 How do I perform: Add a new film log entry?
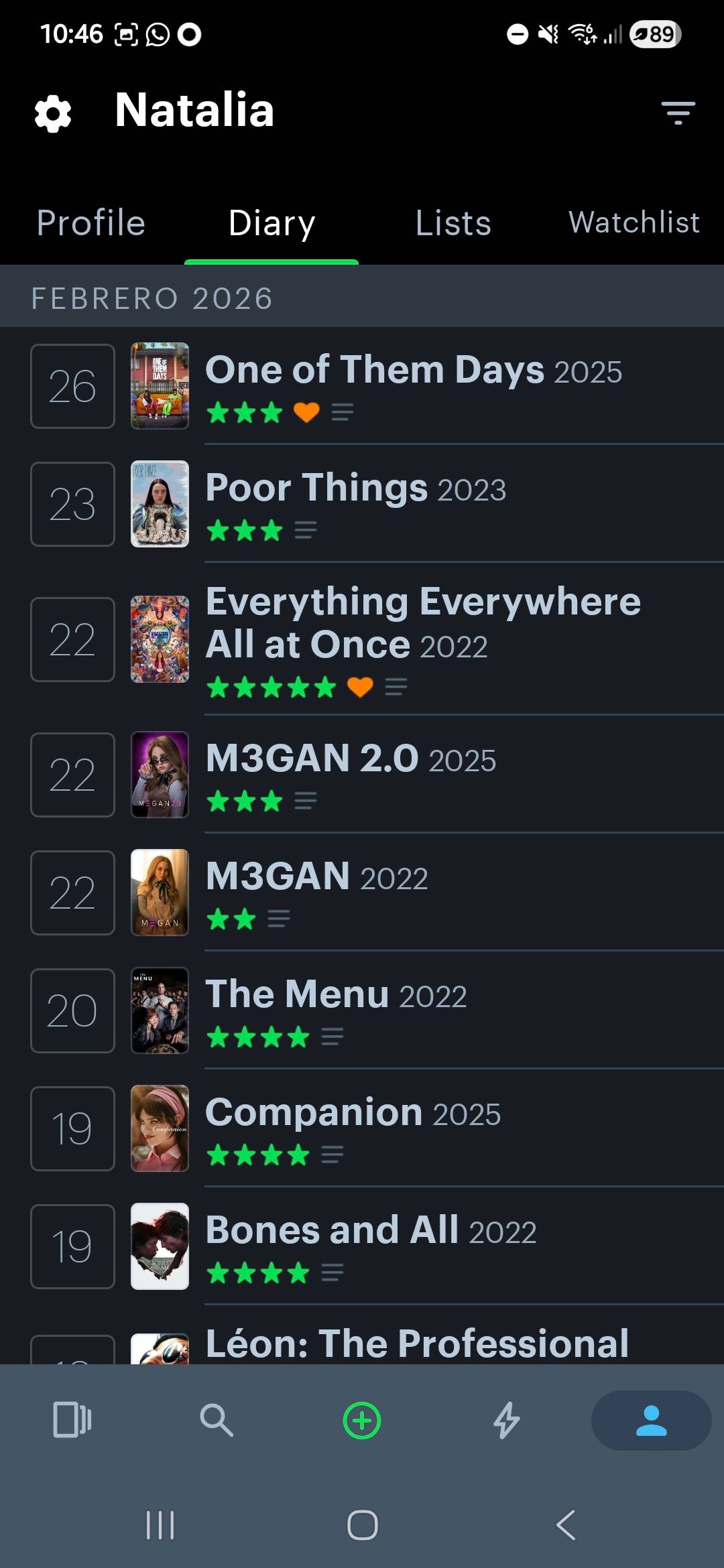362,1421
